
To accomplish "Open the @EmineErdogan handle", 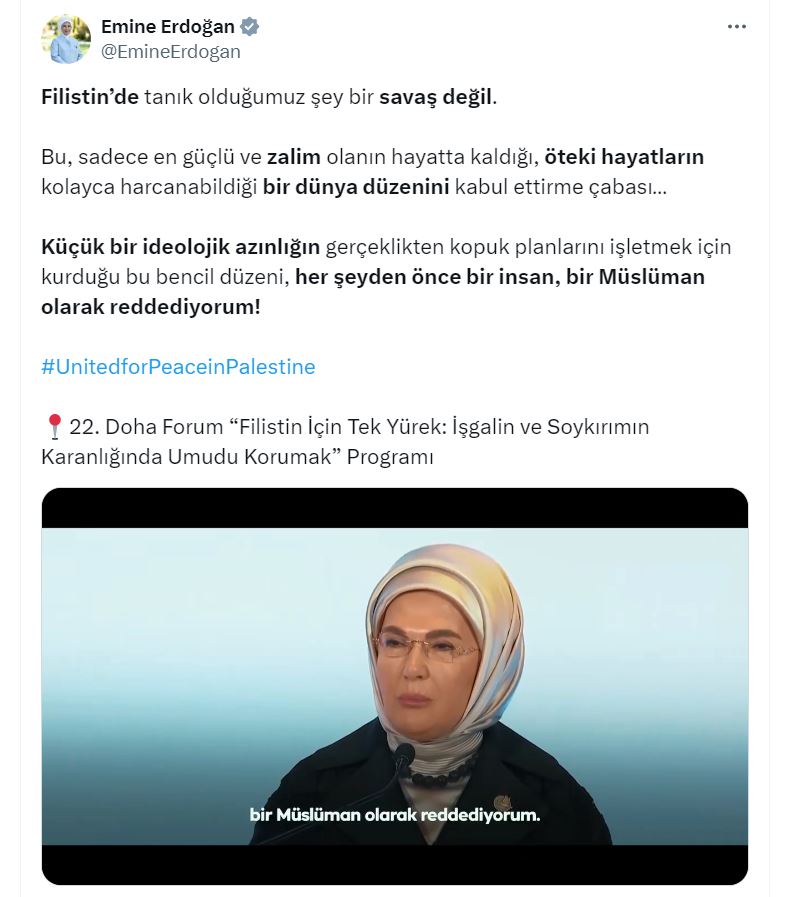I will (x=171, y=51).
